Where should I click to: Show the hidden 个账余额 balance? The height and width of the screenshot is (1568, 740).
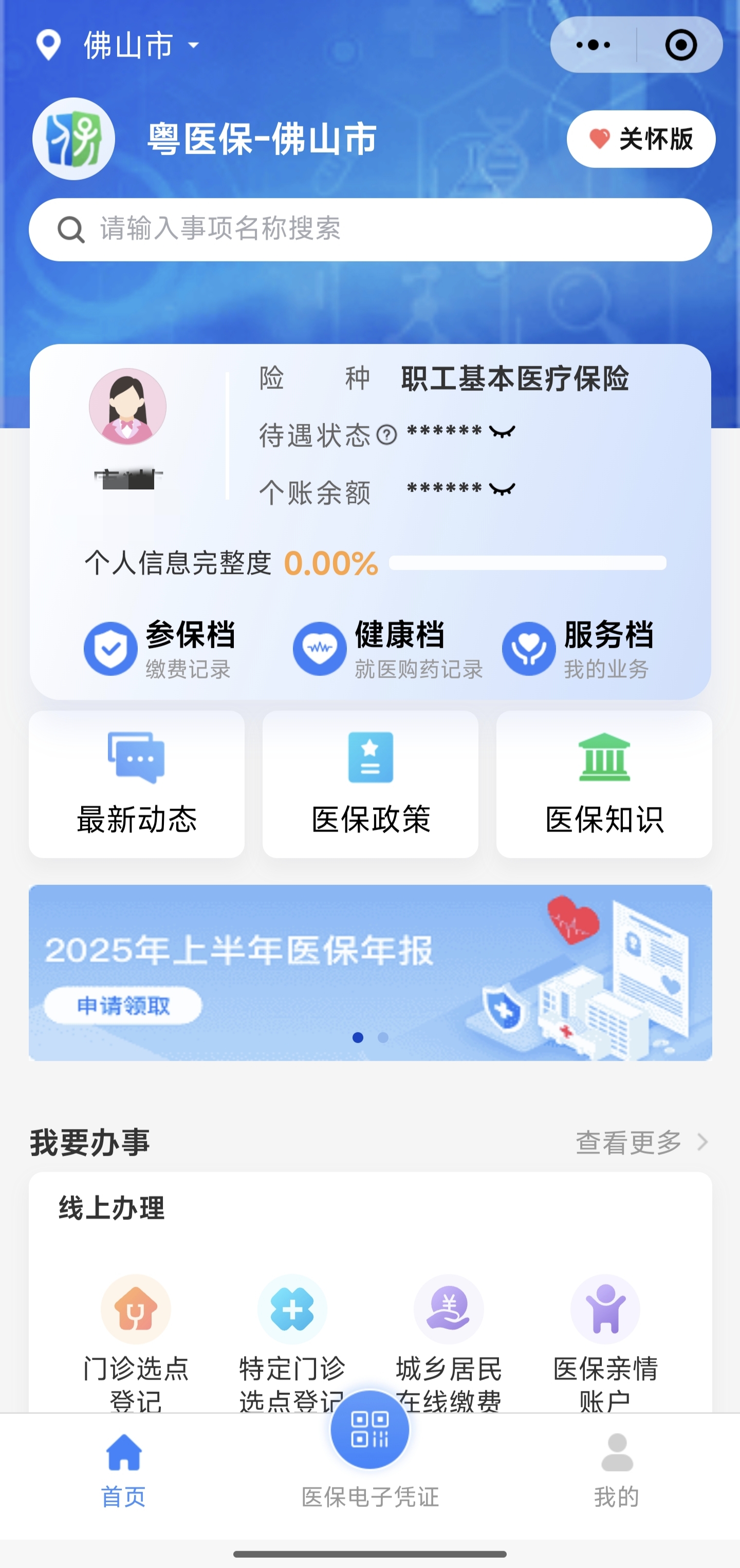pyautogui.click(x=503, y=489)
